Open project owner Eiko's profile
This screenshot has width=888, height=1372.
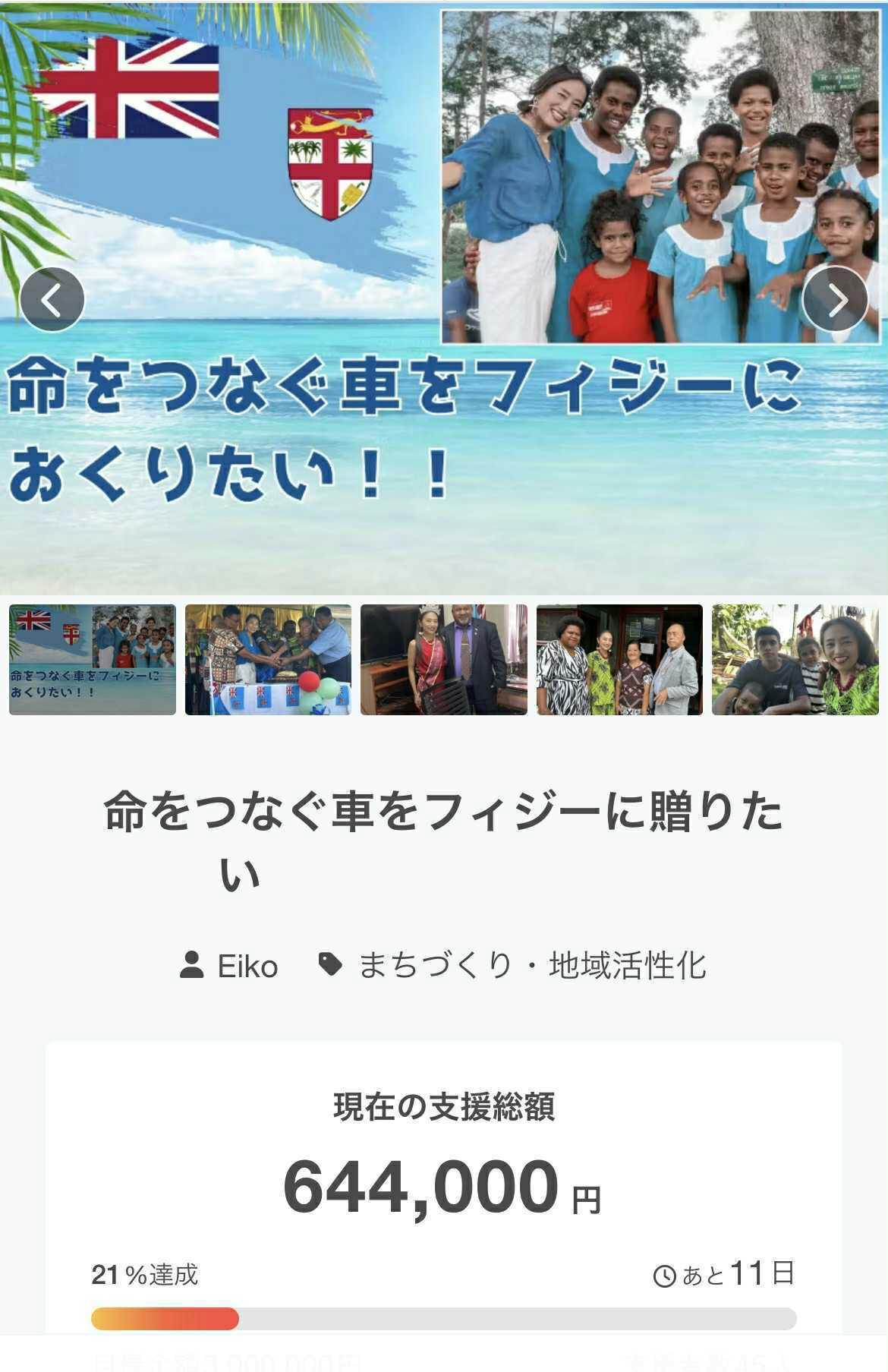coord(230,966)
